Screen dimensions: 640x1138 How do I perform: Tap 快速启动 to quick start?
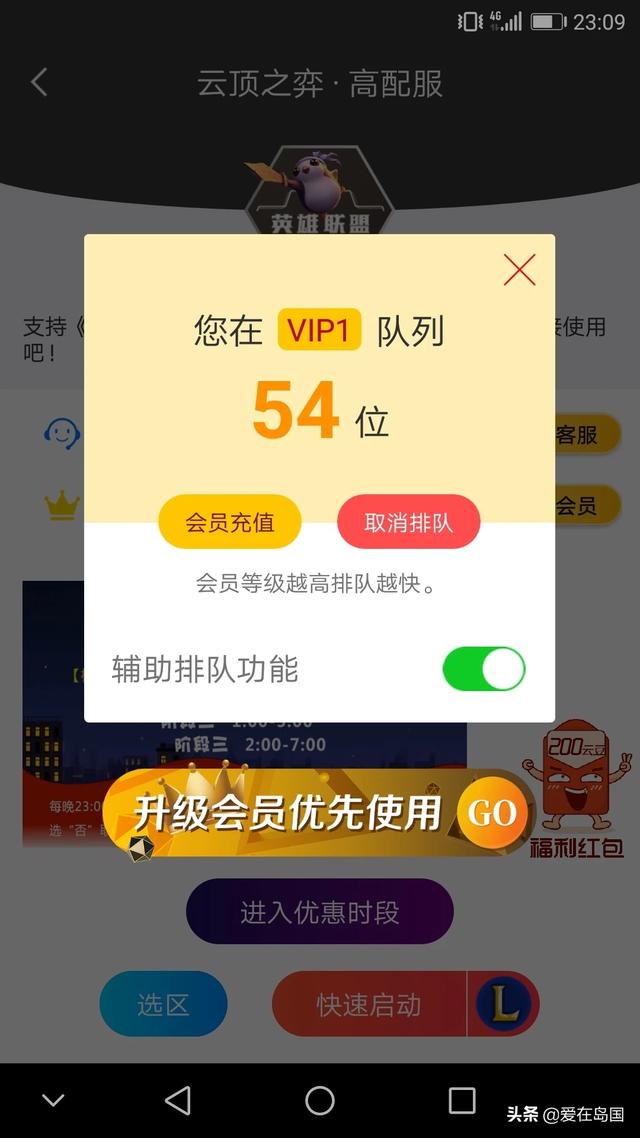369,1003
